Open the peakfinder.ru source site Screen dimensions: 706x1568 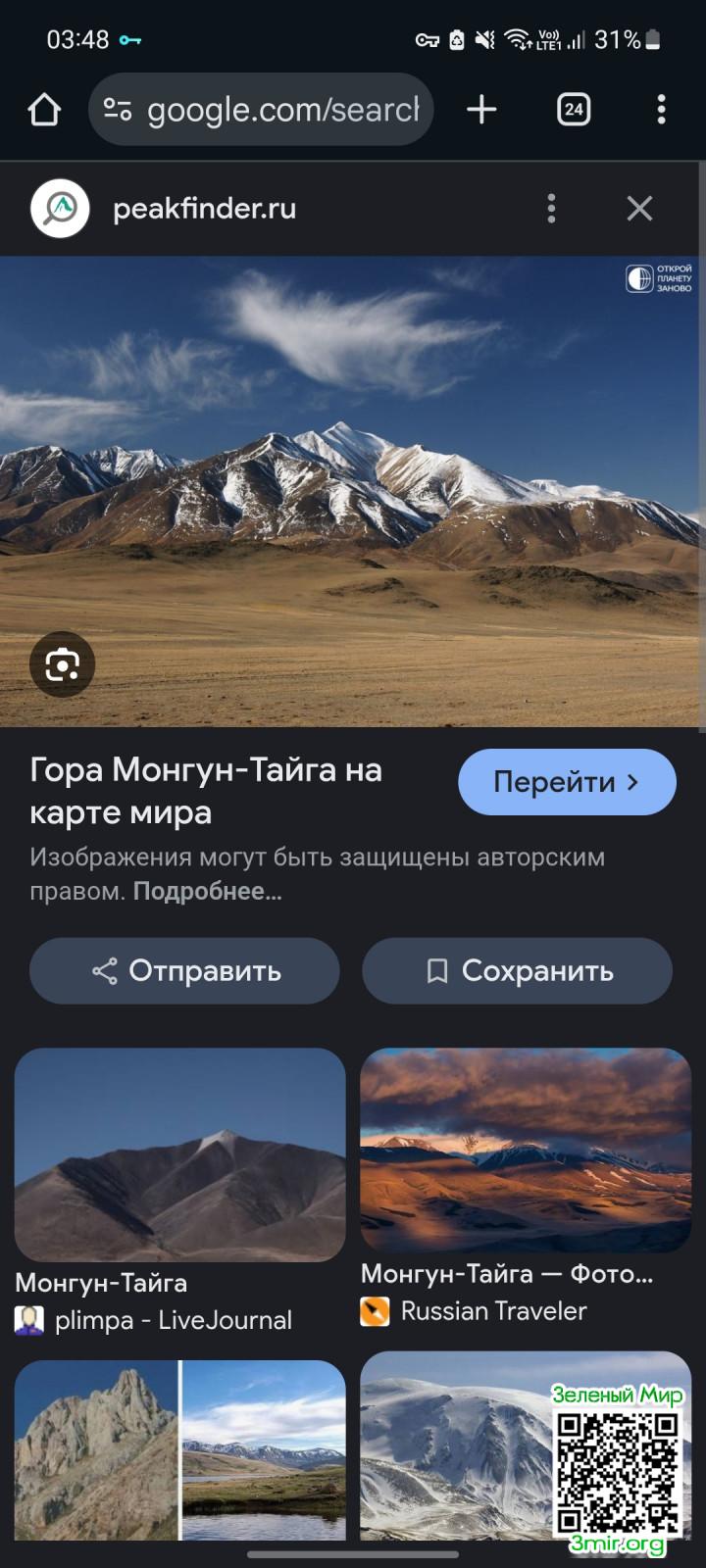(204, 209)
